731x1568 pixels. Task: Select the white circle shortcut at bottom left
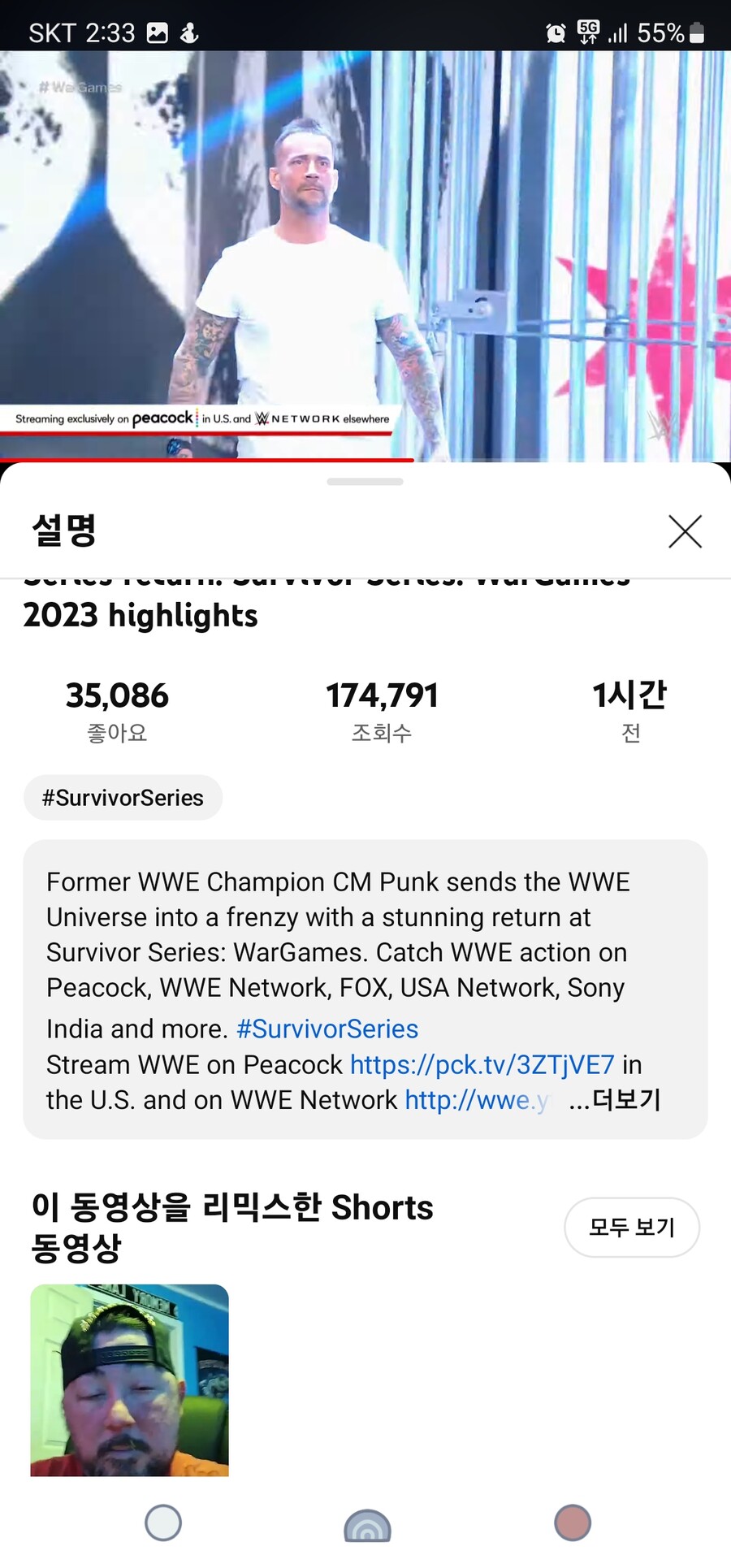[x=162, y=1524]
